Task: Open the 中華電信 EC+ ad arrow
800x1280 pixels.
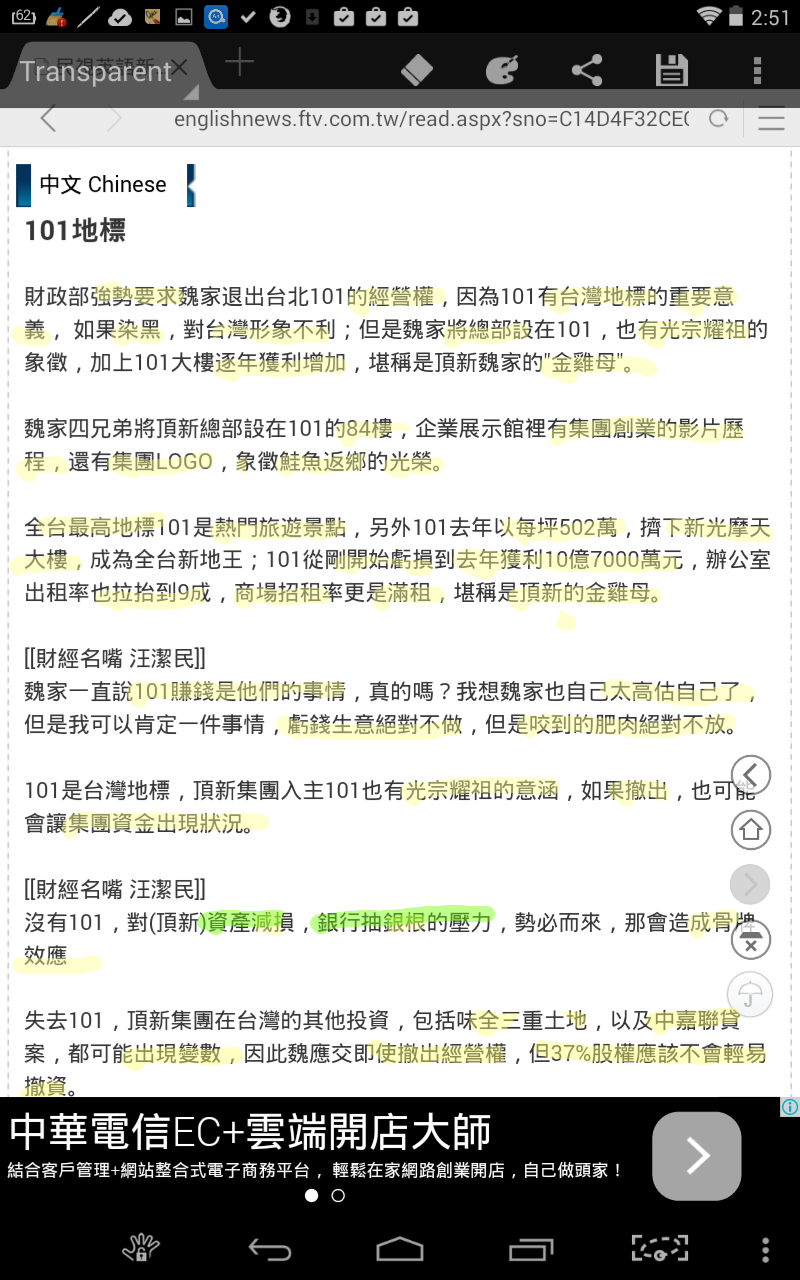Action: point(697,1156)
